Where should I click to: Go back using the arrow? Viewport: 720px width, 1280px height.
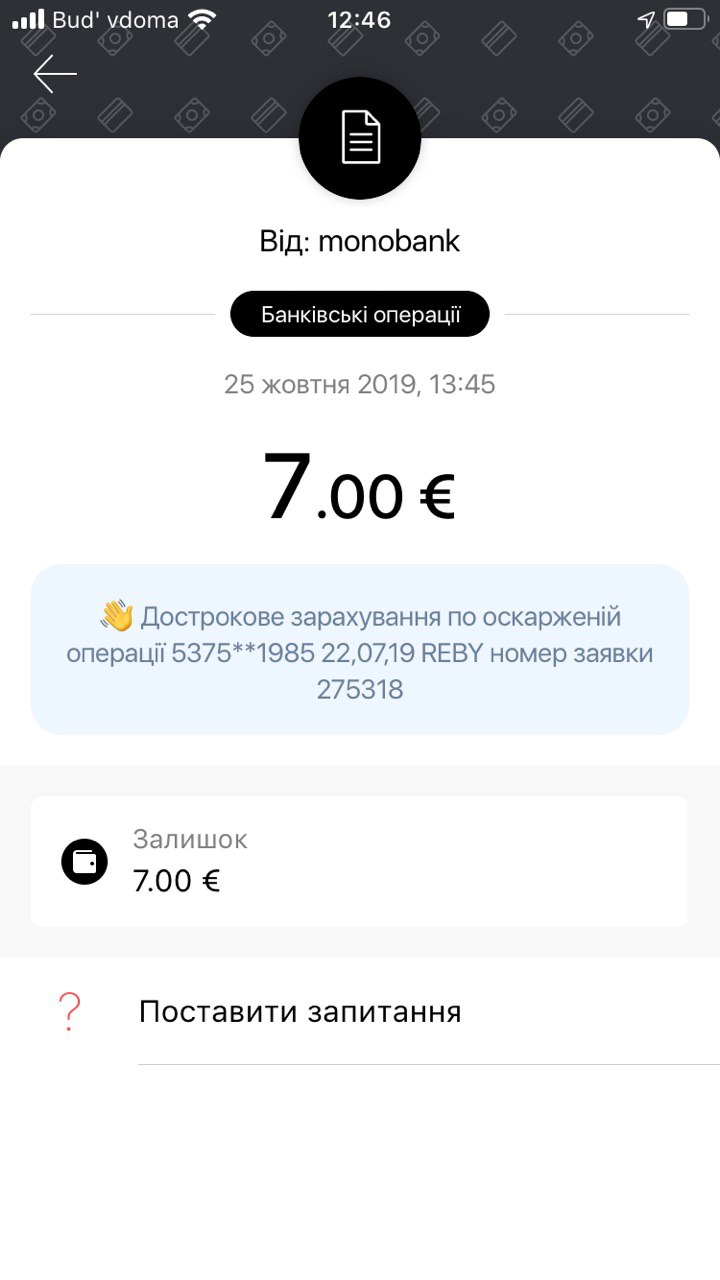pos(55,74)
